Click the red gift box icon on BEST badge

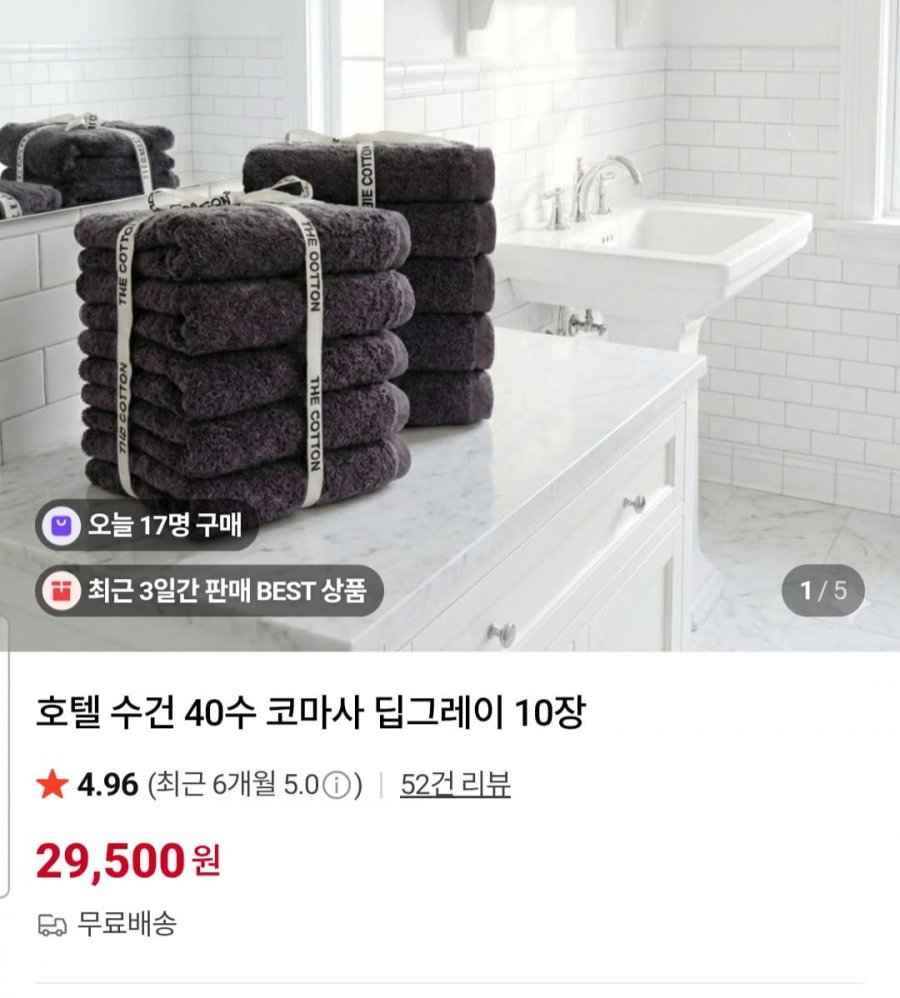(x=63, y=592)
